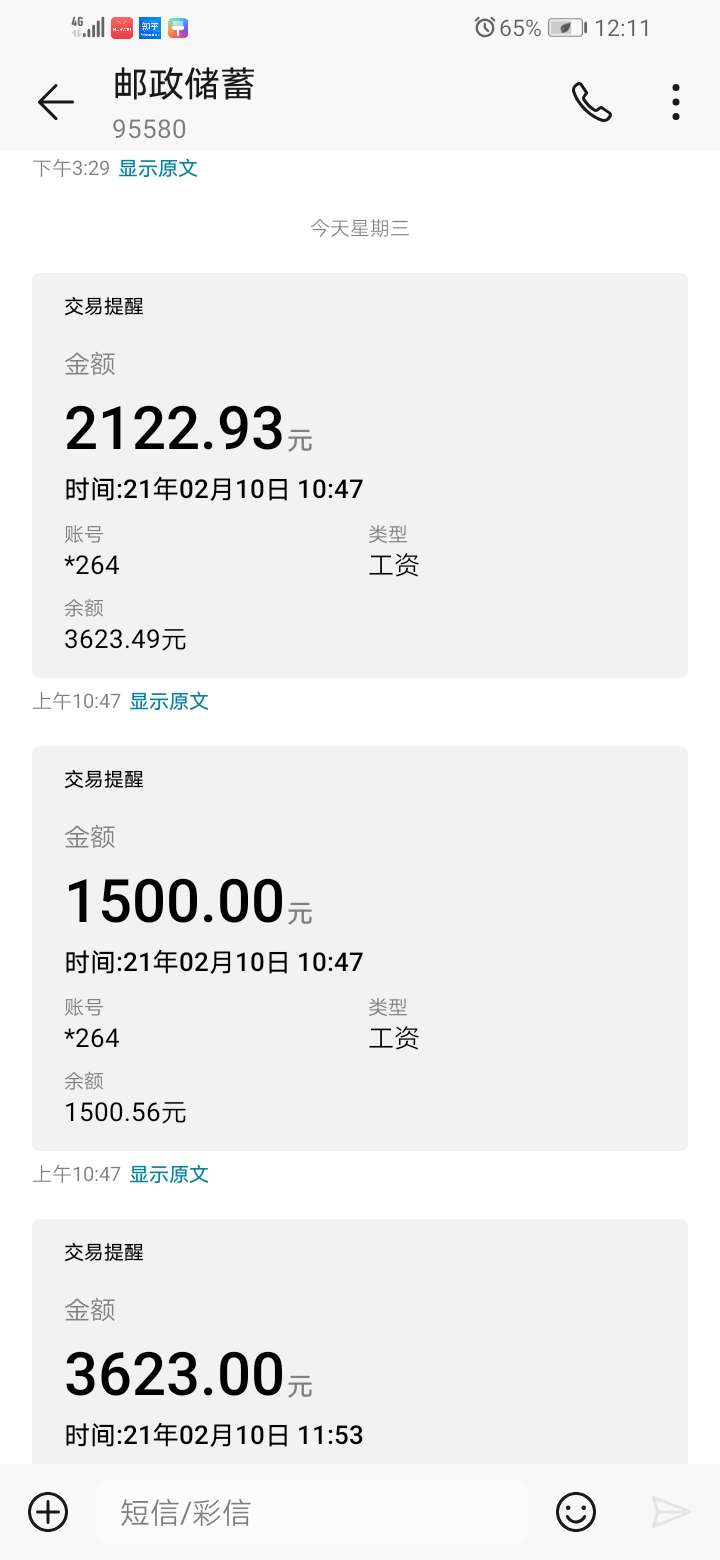Open 显示原文 next to 下午3:29
Screen dimensions: 720x1560
click(158, 168)
